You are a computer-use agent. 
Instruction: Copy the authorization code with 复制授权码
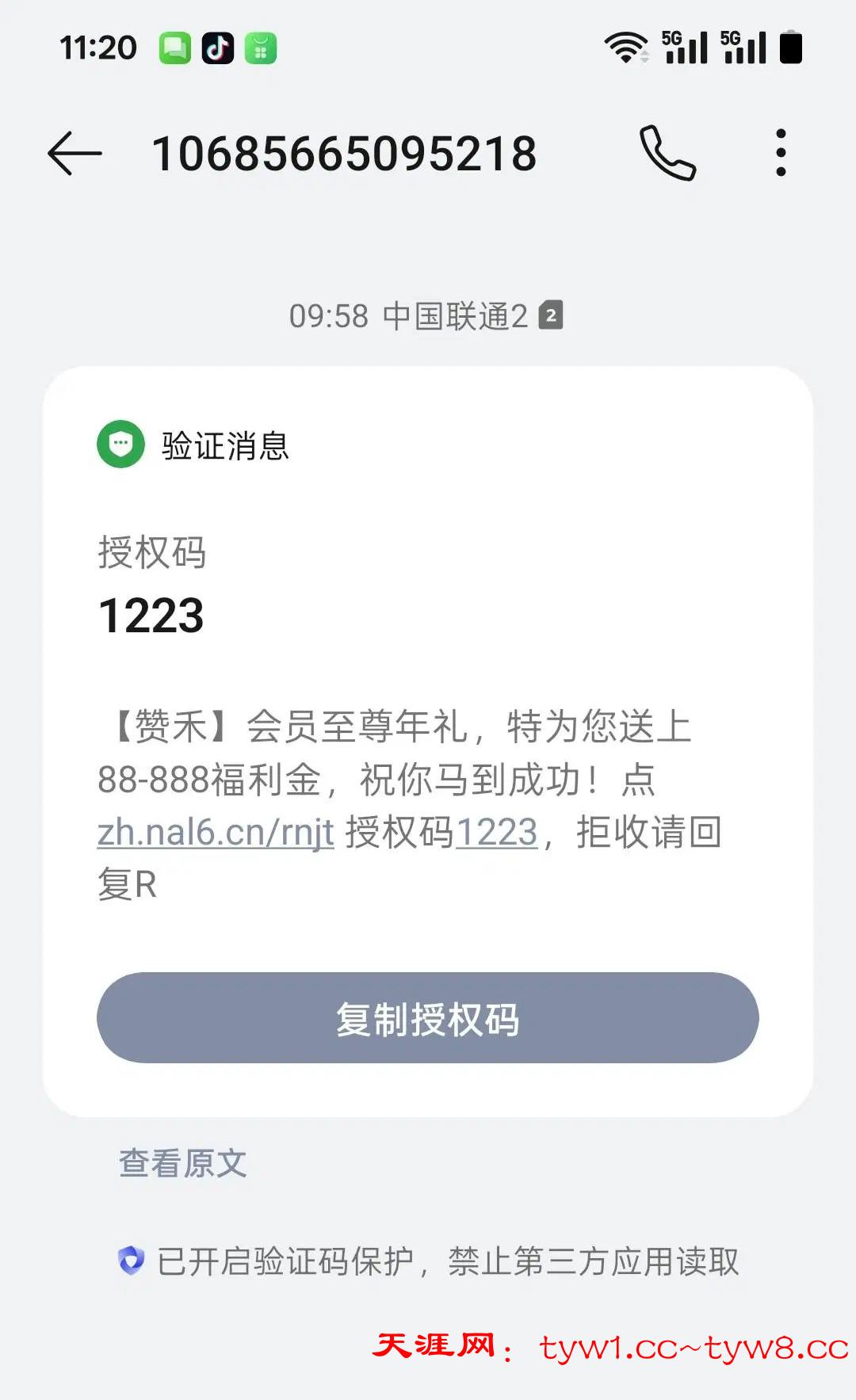coord(428,1018)
